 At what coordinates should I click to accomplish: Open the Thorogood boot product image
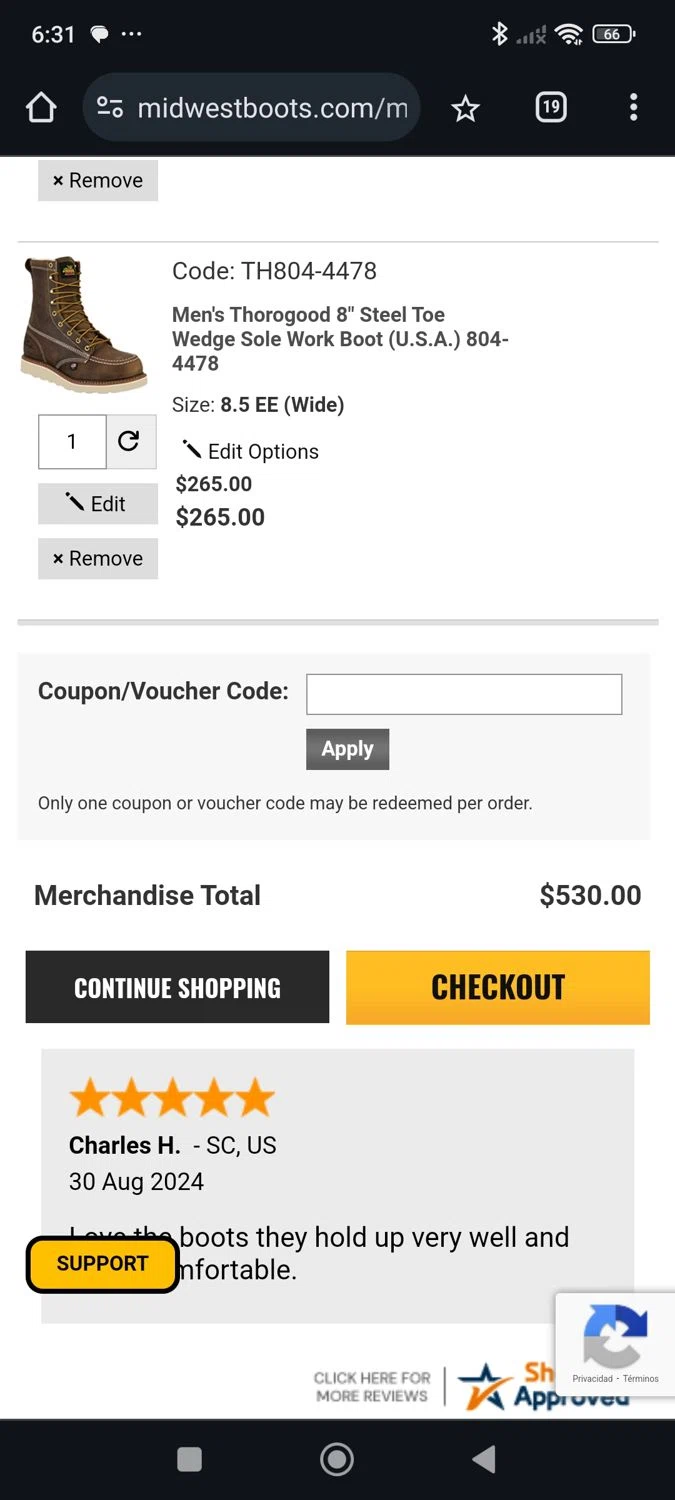coord(84,324)
